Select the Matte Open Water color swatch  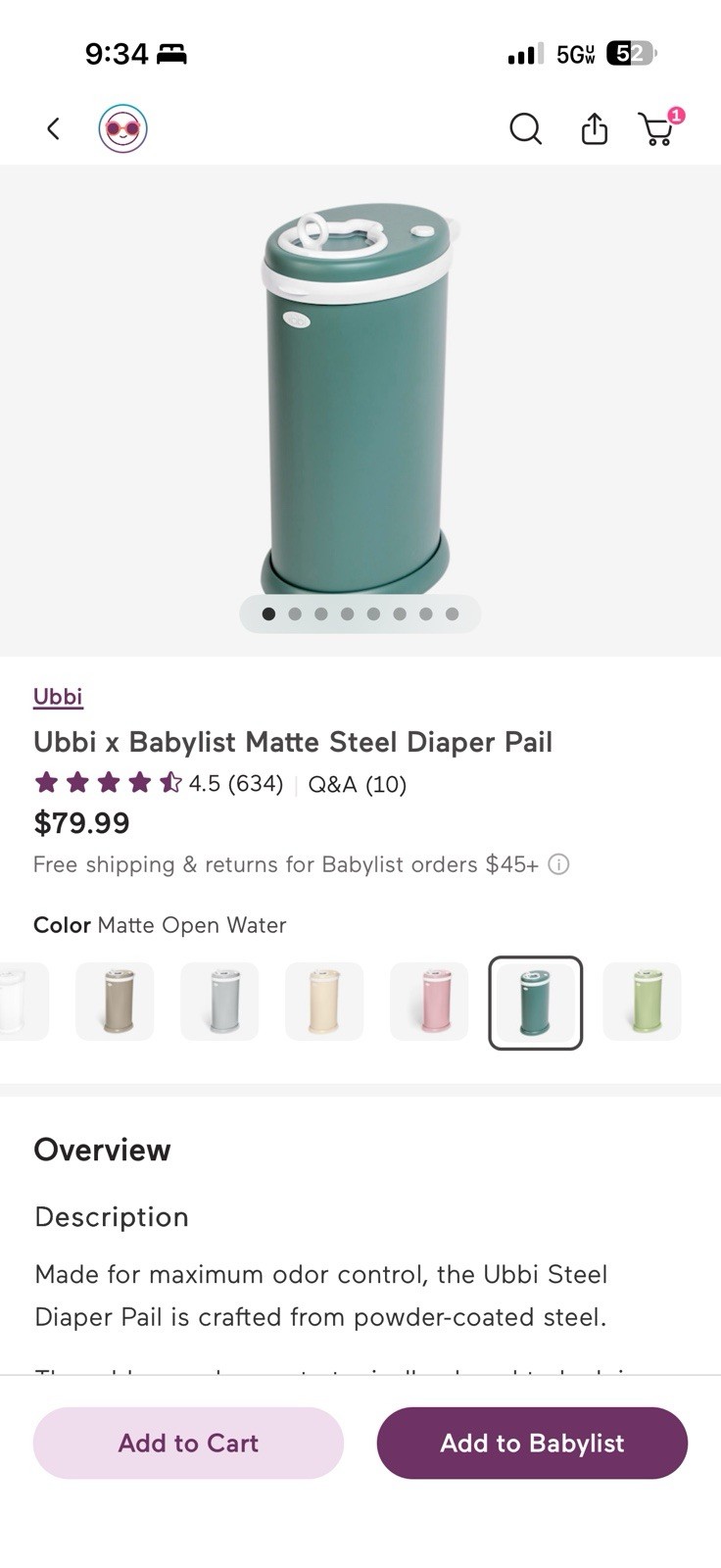[535, 1001]
